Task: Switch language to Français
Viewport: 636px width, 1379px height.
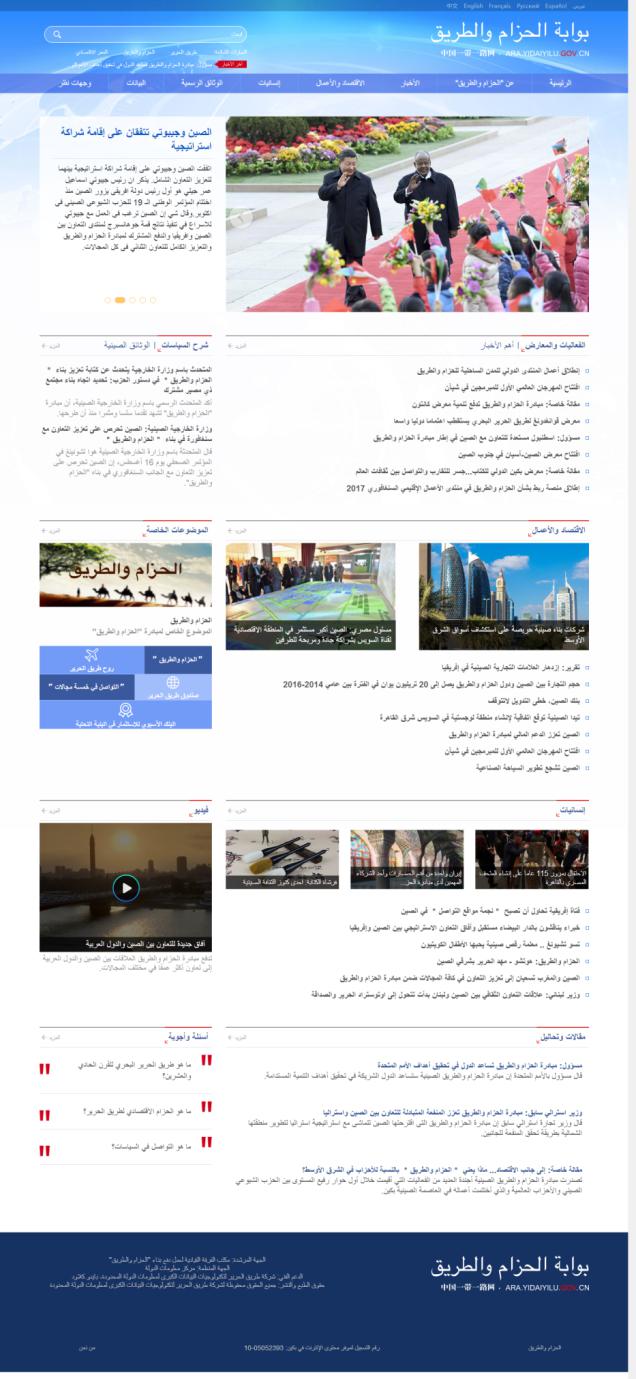Action: point(499,6)
